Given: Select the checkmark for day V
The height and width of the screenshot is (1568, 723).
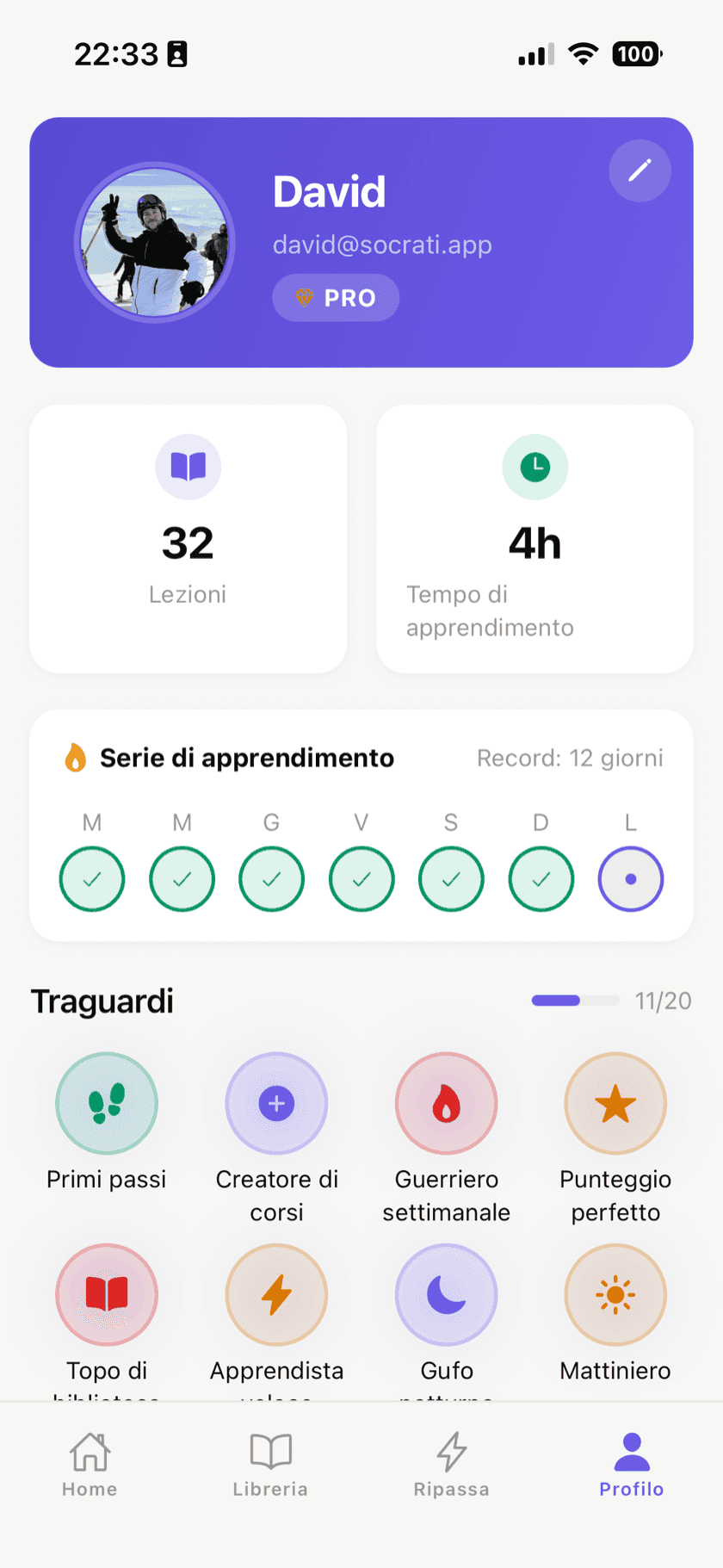Looking at the screenshot, I should 361,878.
